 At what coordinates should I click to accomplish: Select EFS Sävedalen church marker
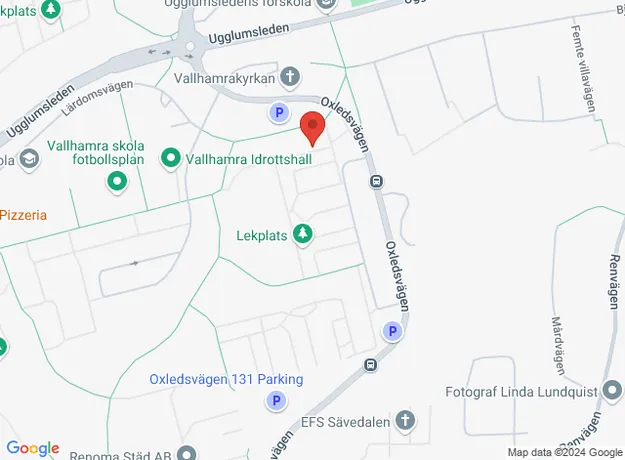[x=405, y=418]
